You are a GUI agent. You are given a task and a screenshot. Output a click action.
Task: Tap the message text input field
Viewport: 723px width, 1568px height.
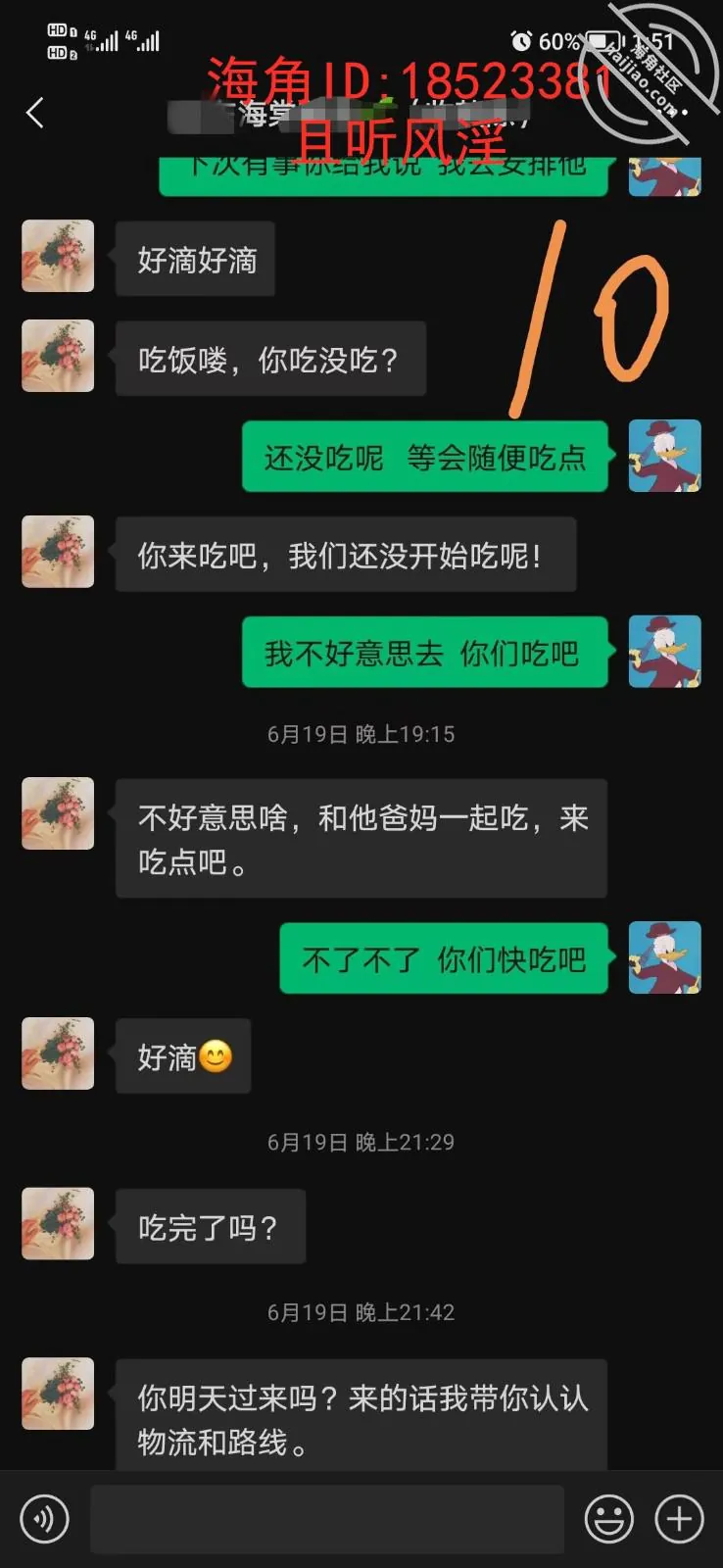coord(327,1519)
